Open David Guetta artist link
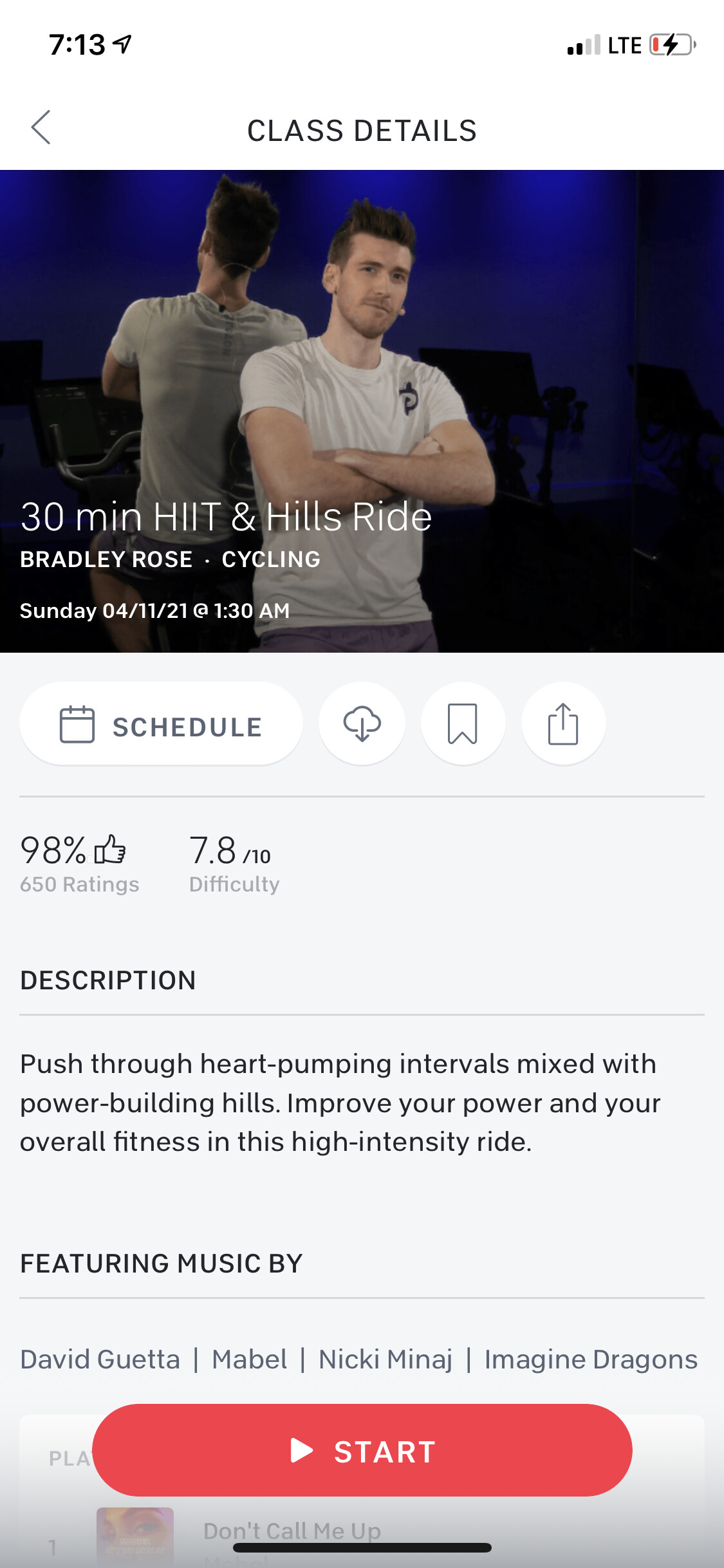The image size is (724, 1568). pyautogui.click(x=100, y=1359)
